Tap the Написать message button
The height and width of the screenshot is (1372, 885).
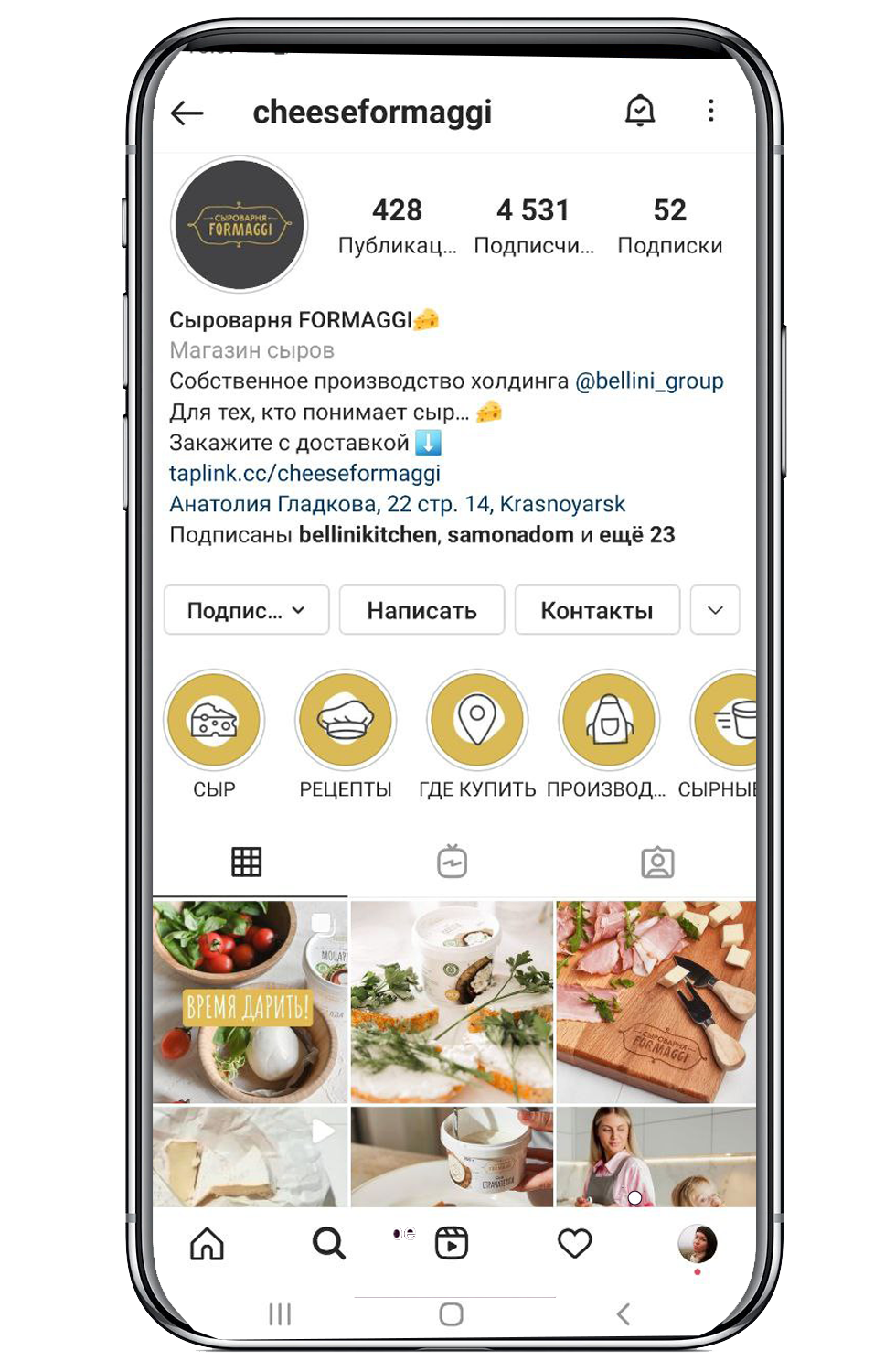click(421, 610)
